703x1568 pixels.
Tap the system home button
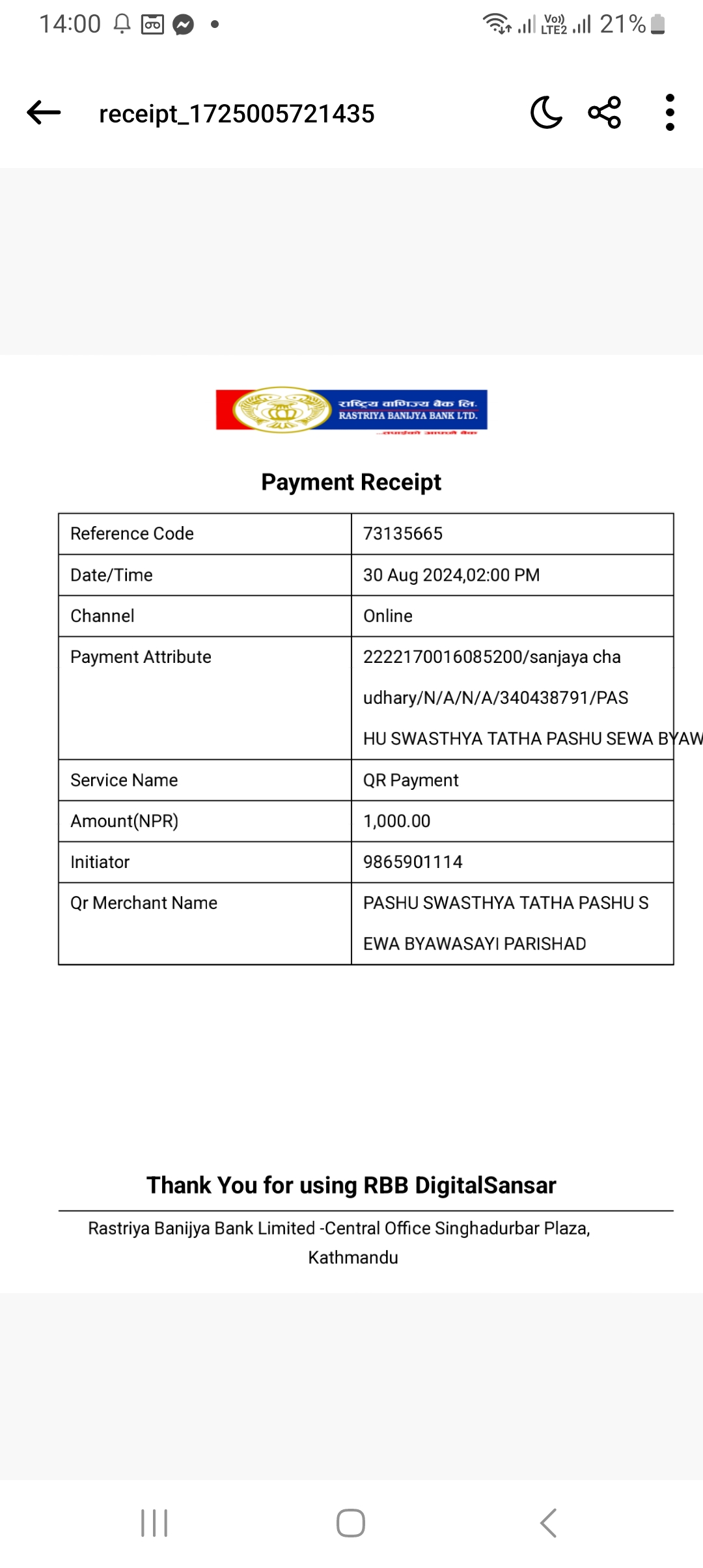pos(351,1523)
